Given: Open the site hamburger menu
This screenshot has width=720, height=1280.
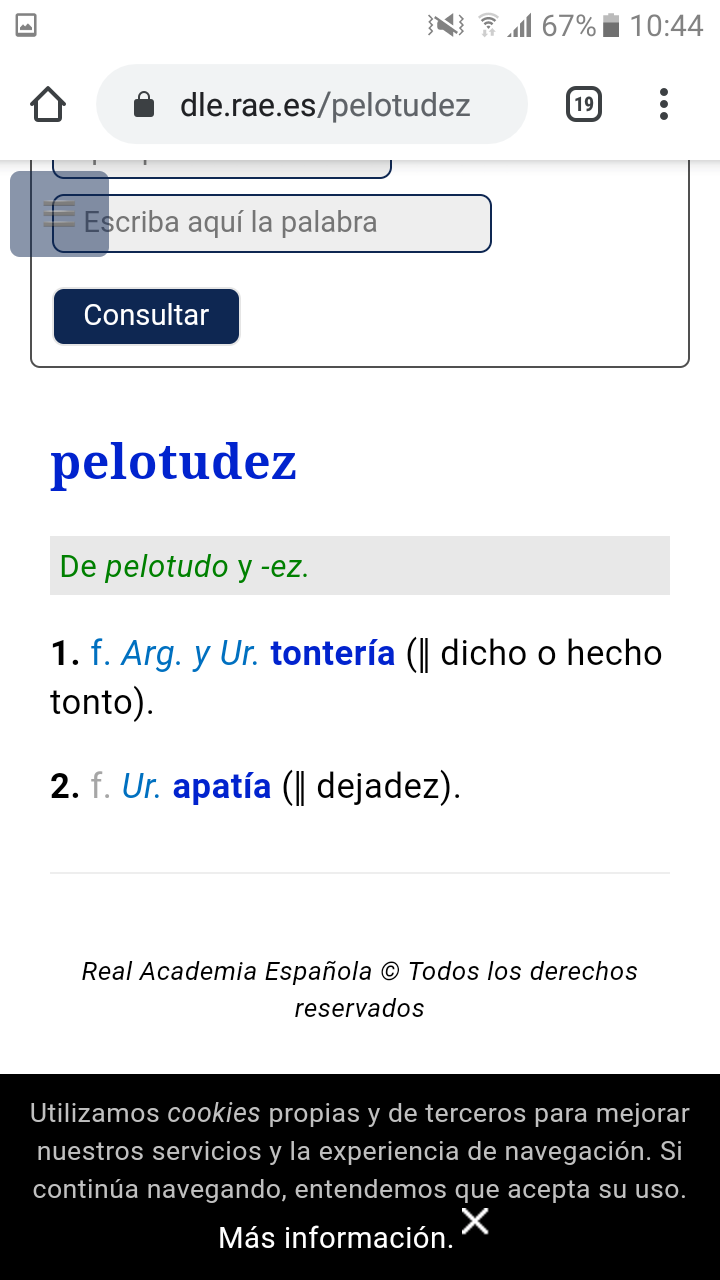Looking at the screenshot, I should click(x=59, y=213).
